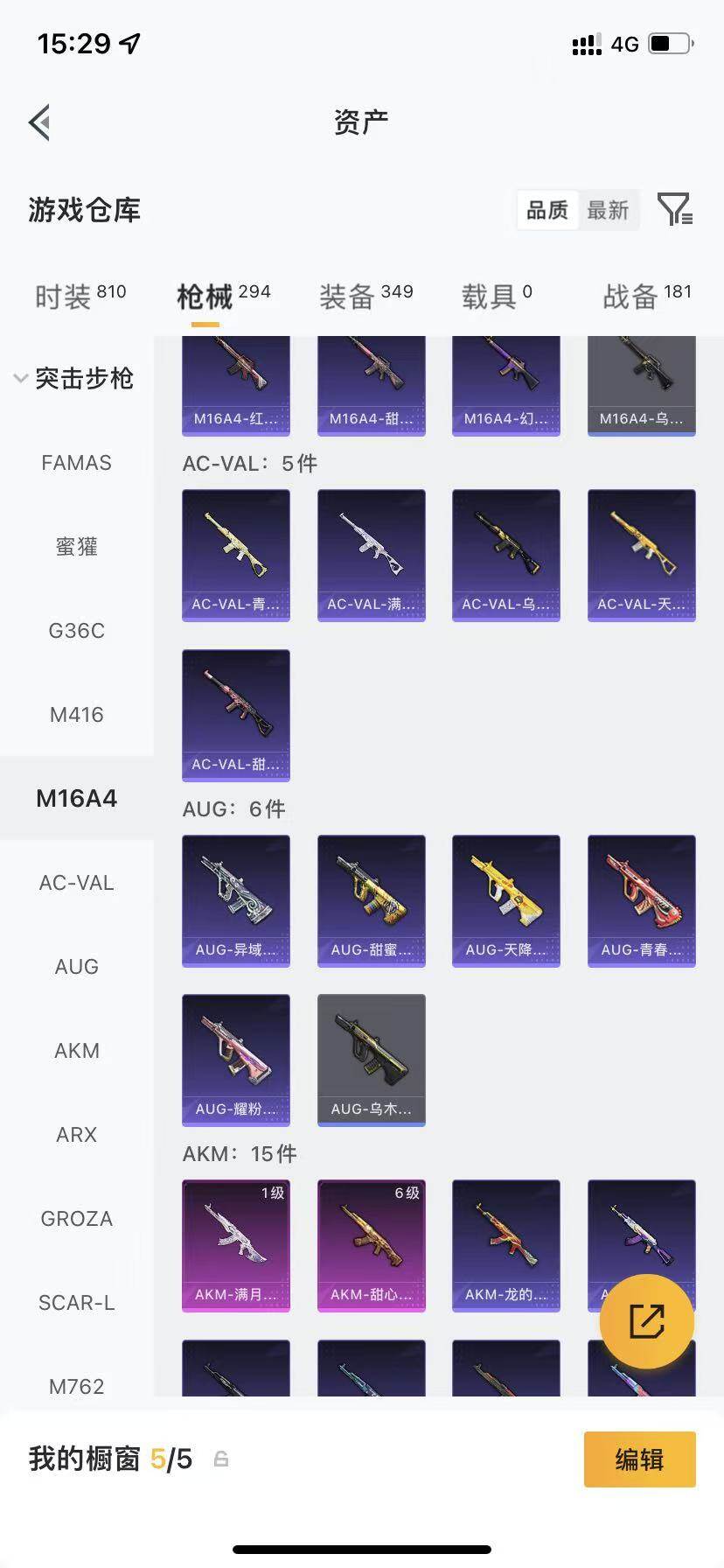This screenshot has width=724, height=1568.
Task: Open the AC-VAL-青 skin card
Action: pyautogui.click(x=236, y=556)
